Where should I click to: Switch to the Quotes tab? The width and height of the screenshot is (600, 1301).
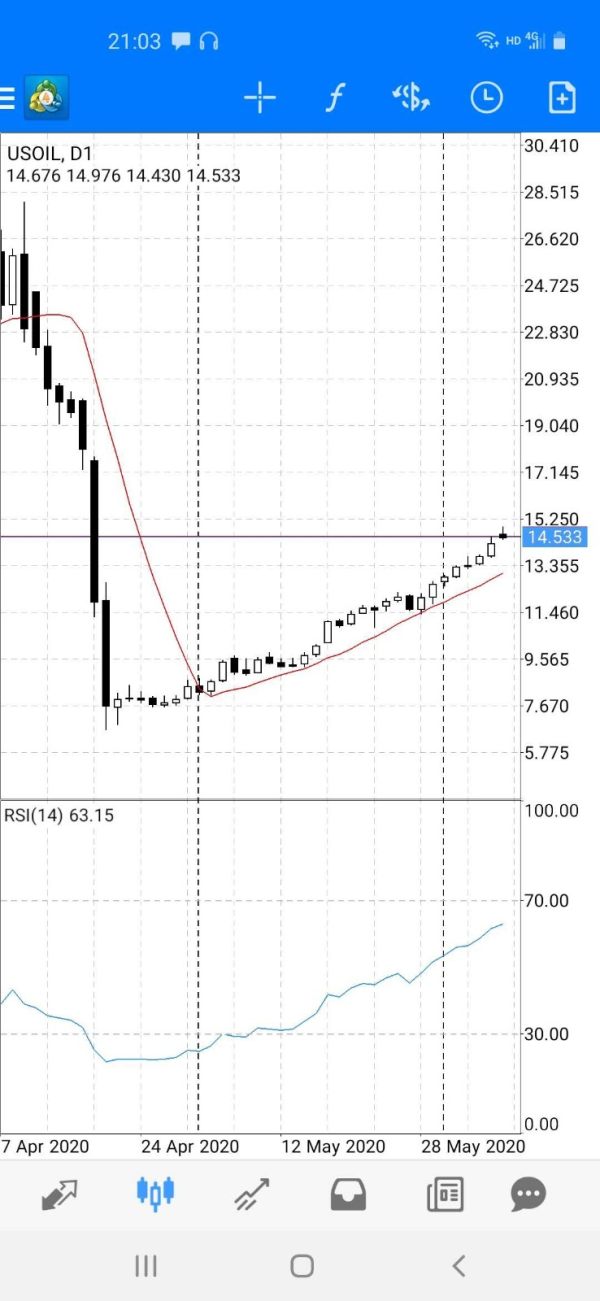coord(60,1193)
